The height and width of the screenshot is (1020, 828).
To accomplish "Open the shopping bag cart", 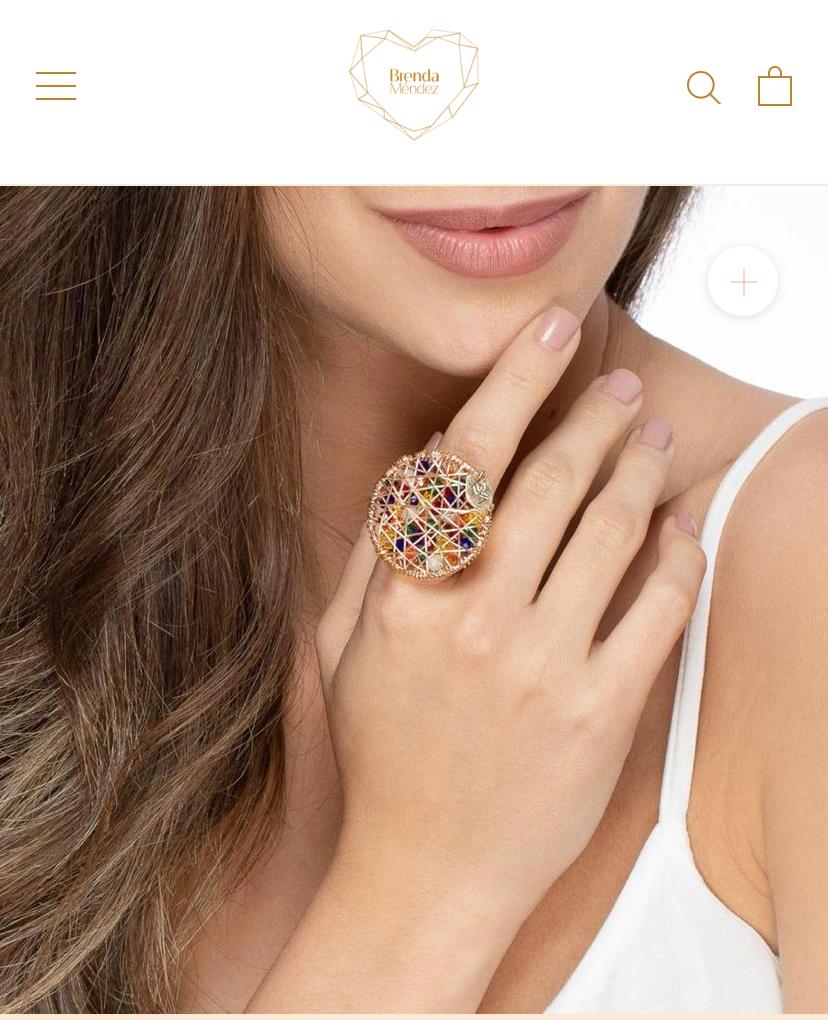I will pos(775,87).
